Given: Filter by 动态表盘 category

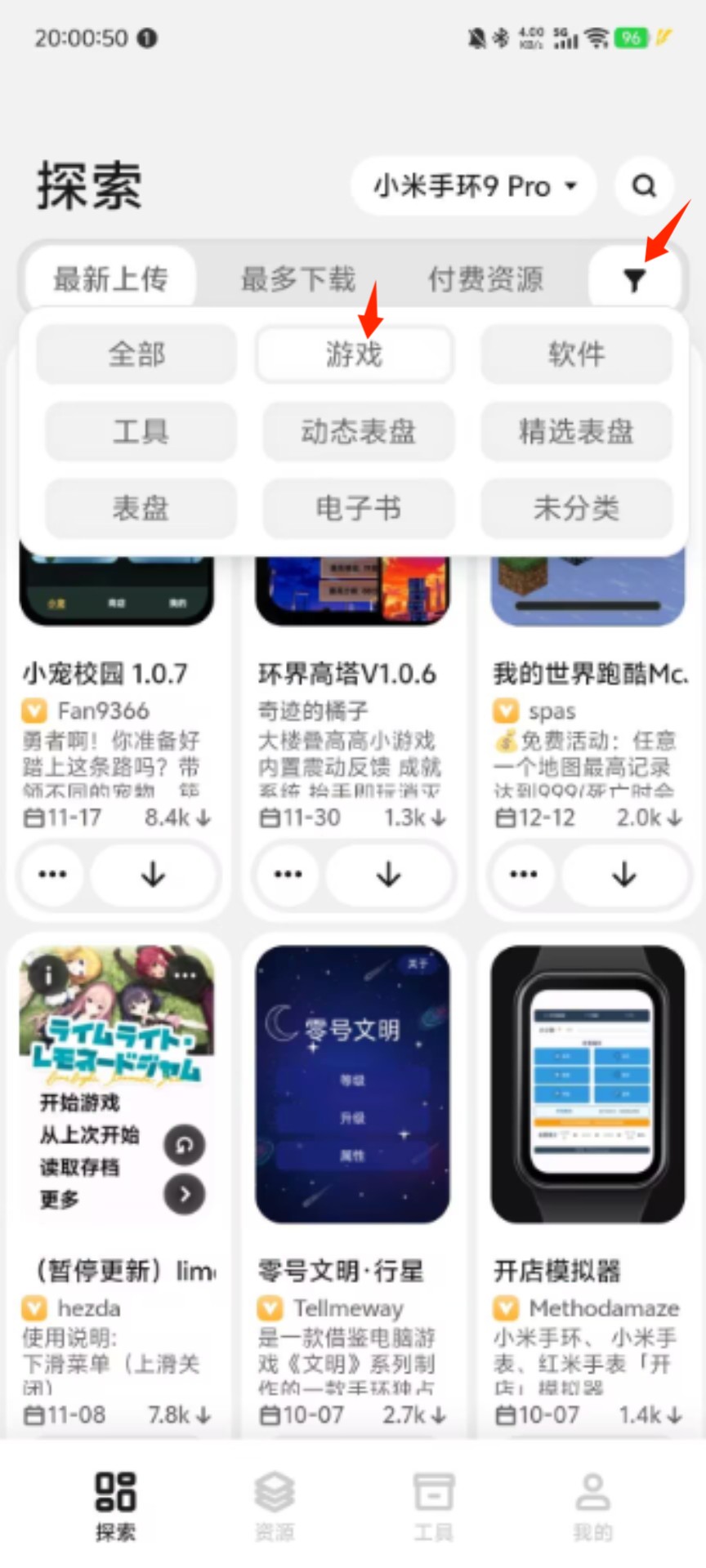Looking at the screenshot, I should [x=358, y=431].
